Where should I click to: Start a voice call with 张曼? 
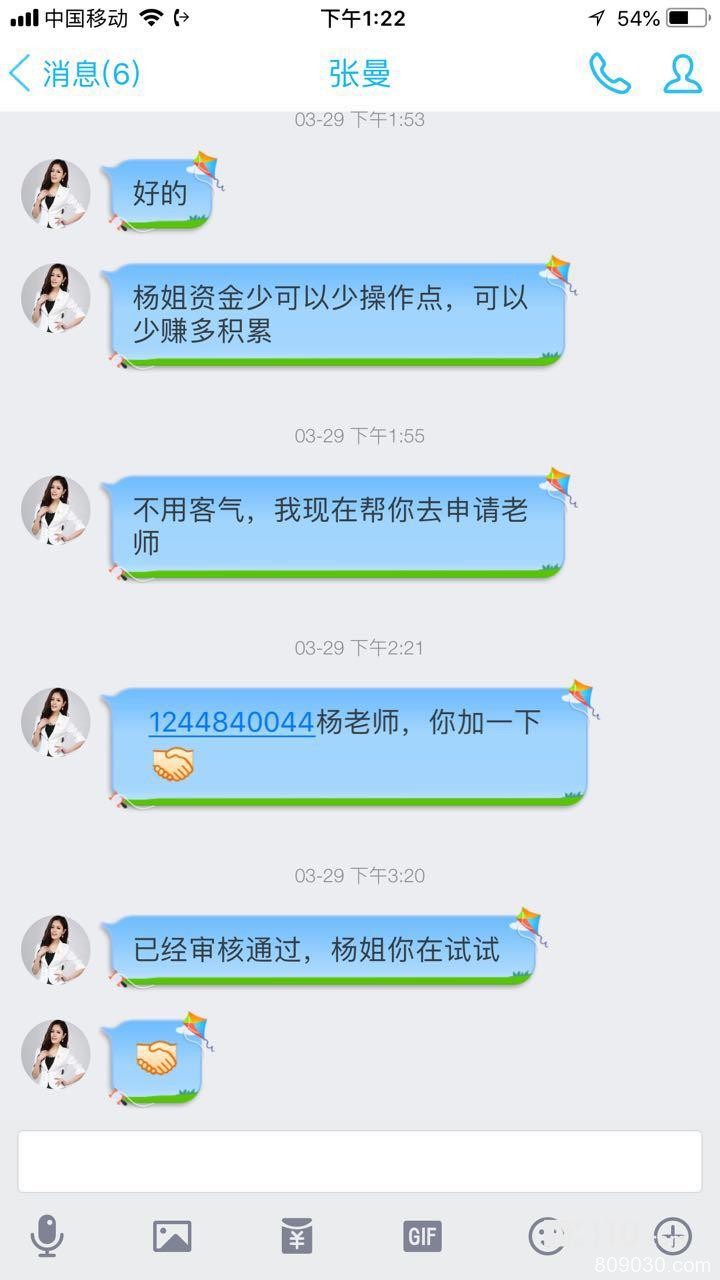click(x=609, y=73)
